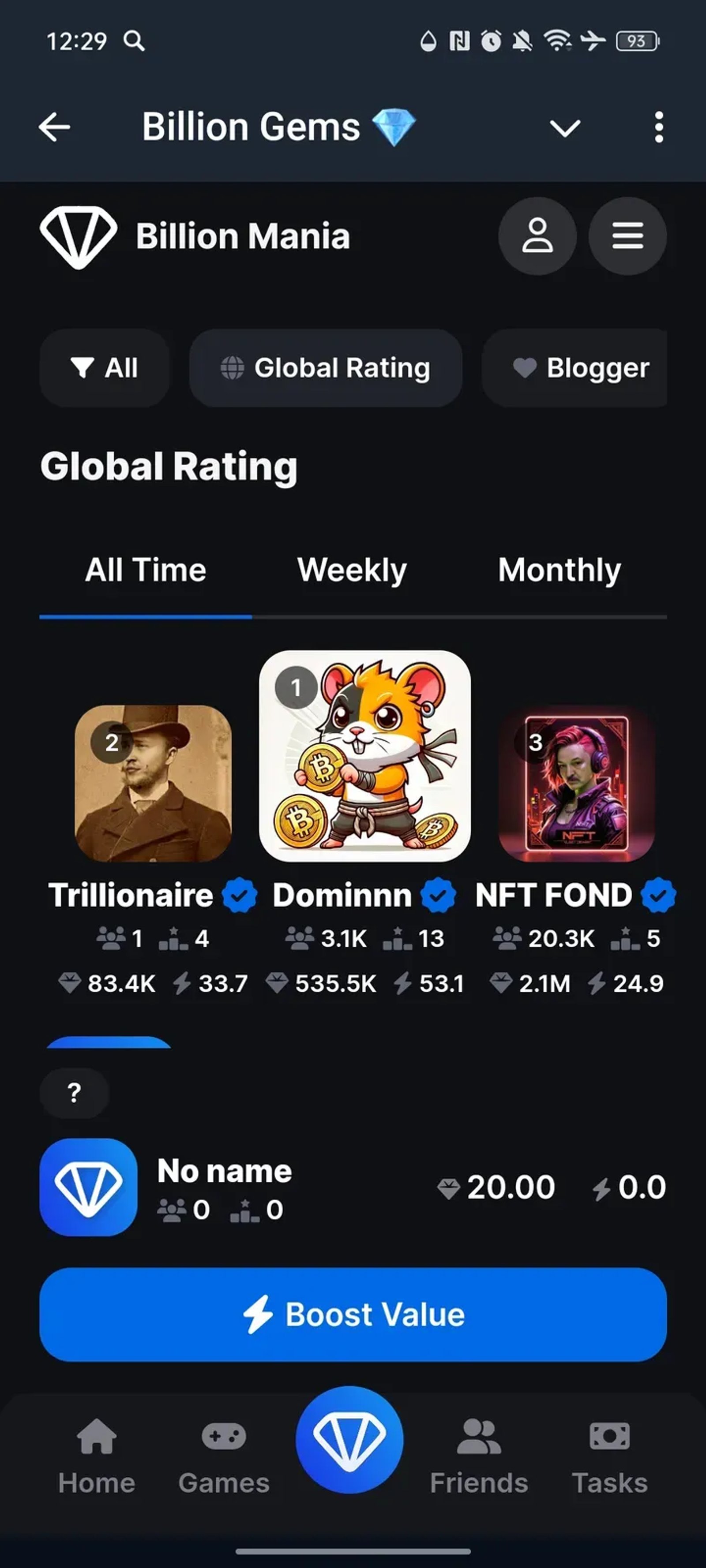Screen dimensions: 706x1568
Task: Open Dominnn's hamster avatar thumbnail
Action: click(365, 755)
